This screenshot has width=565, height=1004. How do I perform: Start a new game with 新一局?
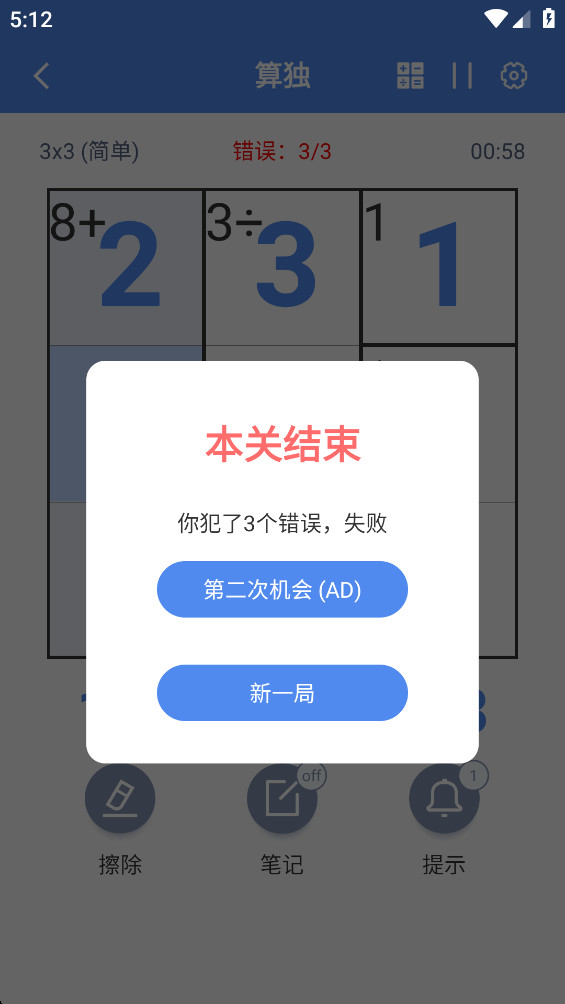[x=282, y=693]
